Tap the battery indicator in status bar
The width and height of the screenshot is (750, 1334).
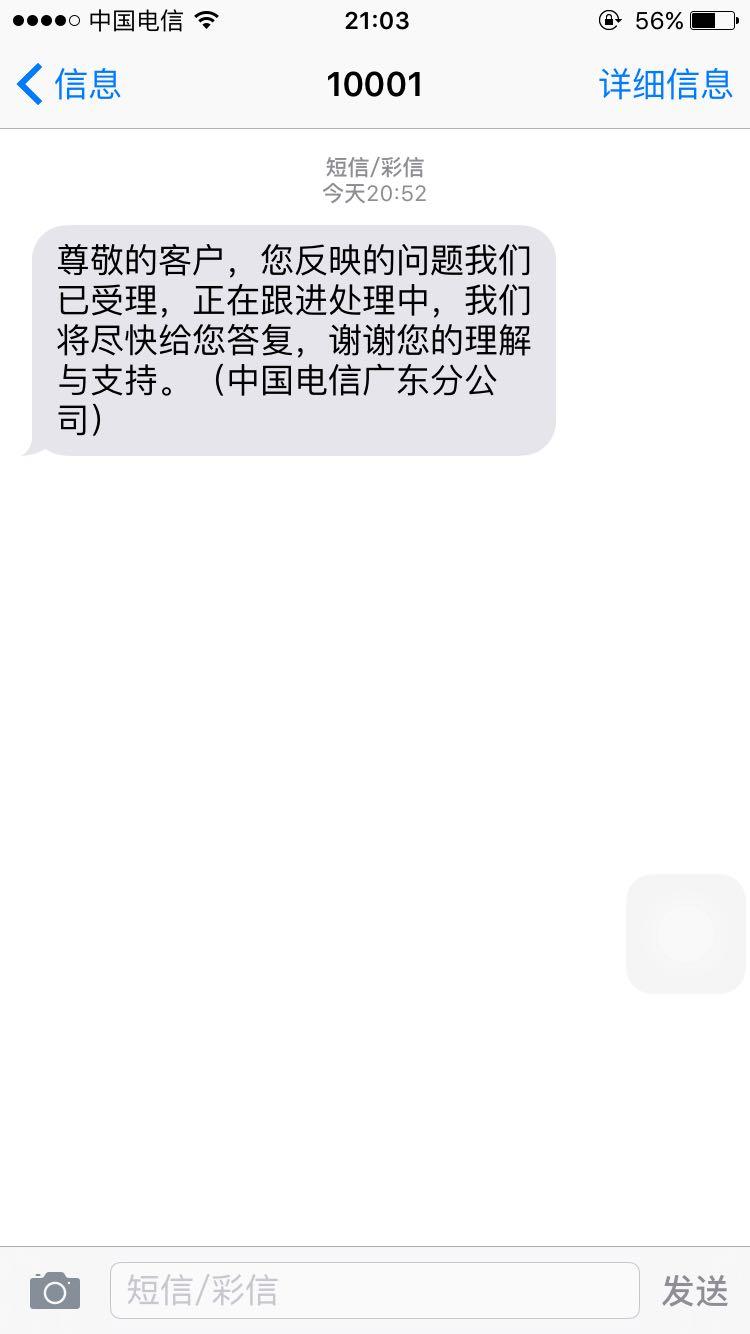716,18
